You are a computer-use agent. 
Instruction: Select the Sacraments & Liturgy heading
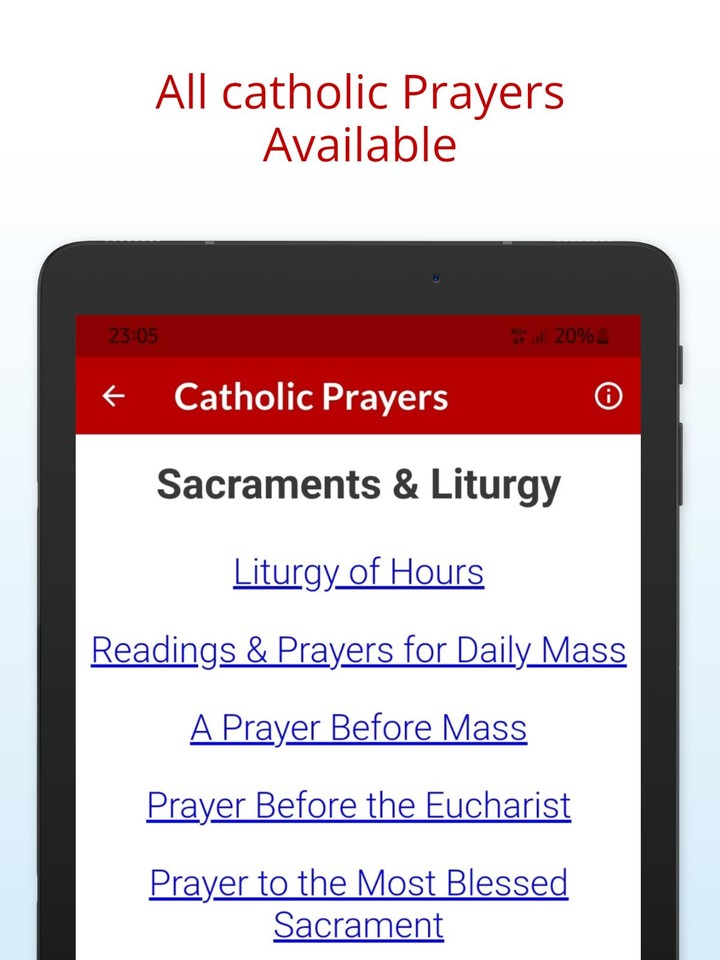pyautogui.click(x=358, y=484)
